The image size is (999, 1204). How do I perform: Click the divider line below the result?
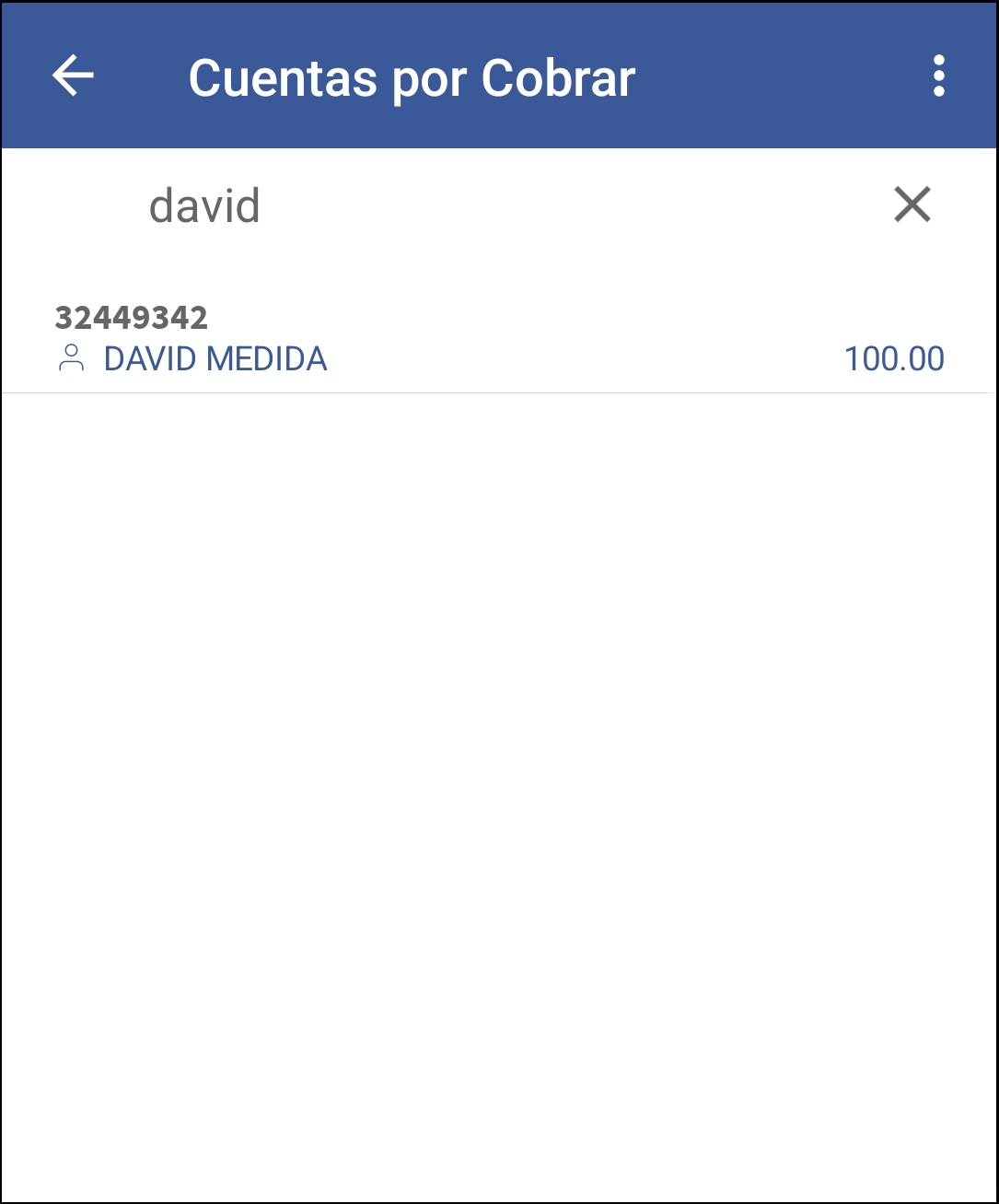click(499, 394)
